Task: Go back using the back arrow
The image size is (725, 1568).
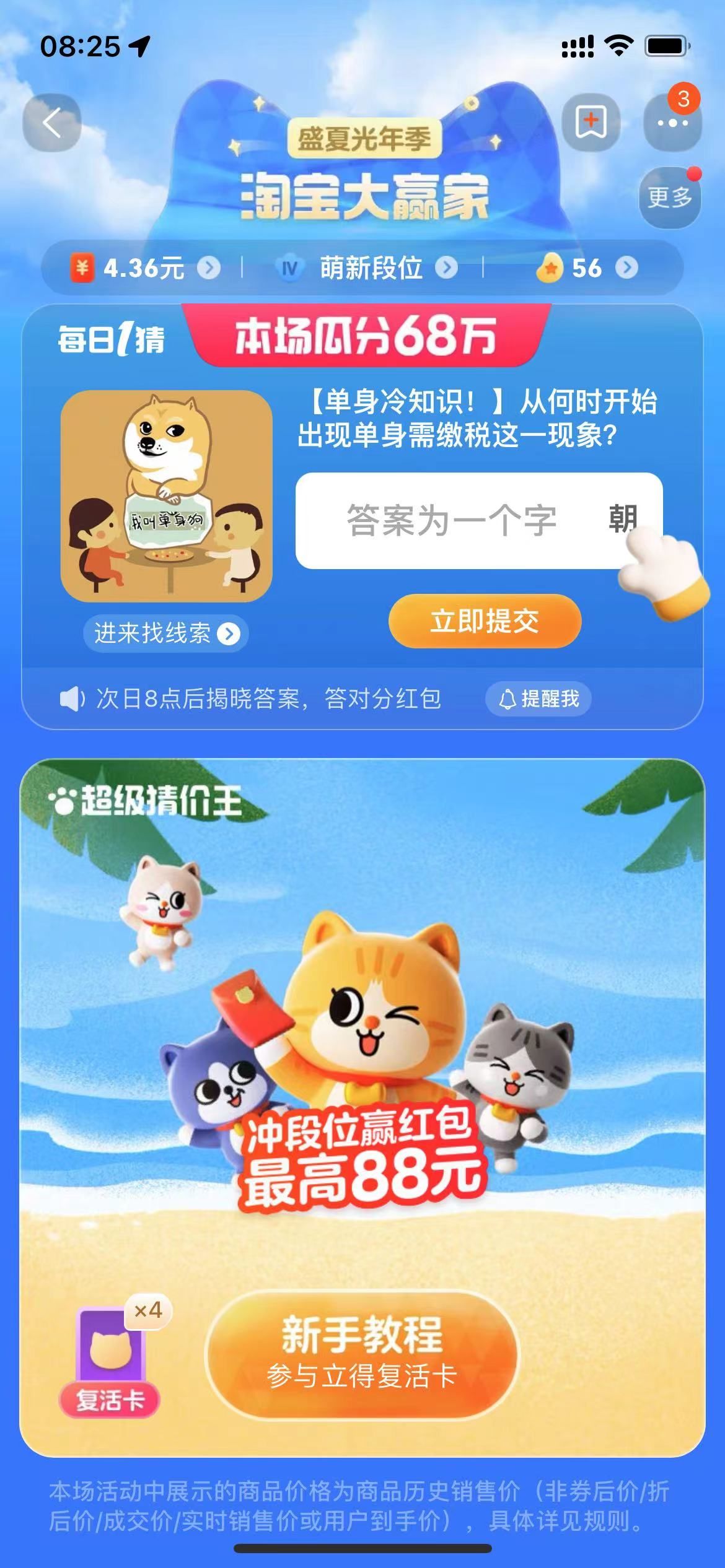Action: [52, 123]
